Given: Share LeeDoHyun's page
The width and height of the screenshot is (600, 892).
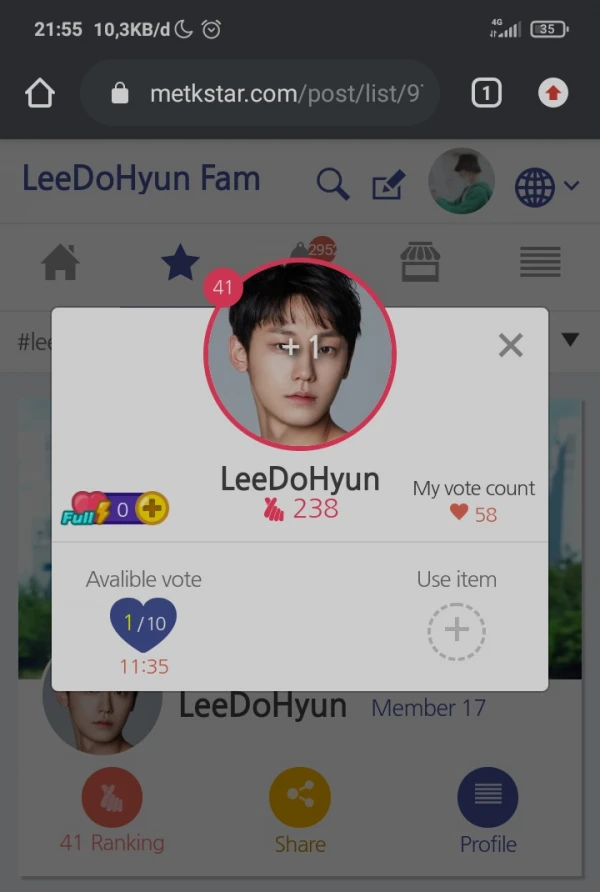Looking at the screenshot, I should [x=300, y=812].
